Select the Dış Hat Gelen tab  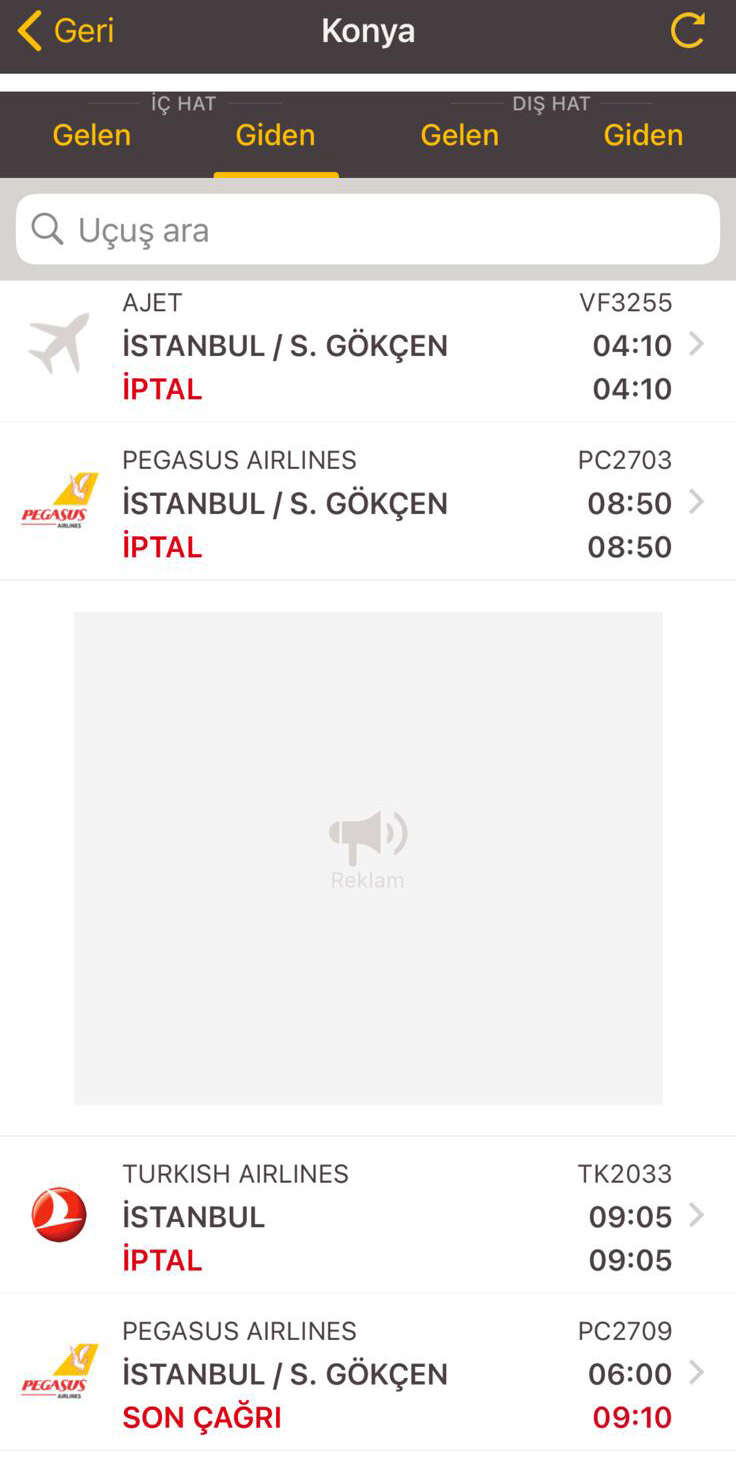pyautogui.click(x=459, y=134)
